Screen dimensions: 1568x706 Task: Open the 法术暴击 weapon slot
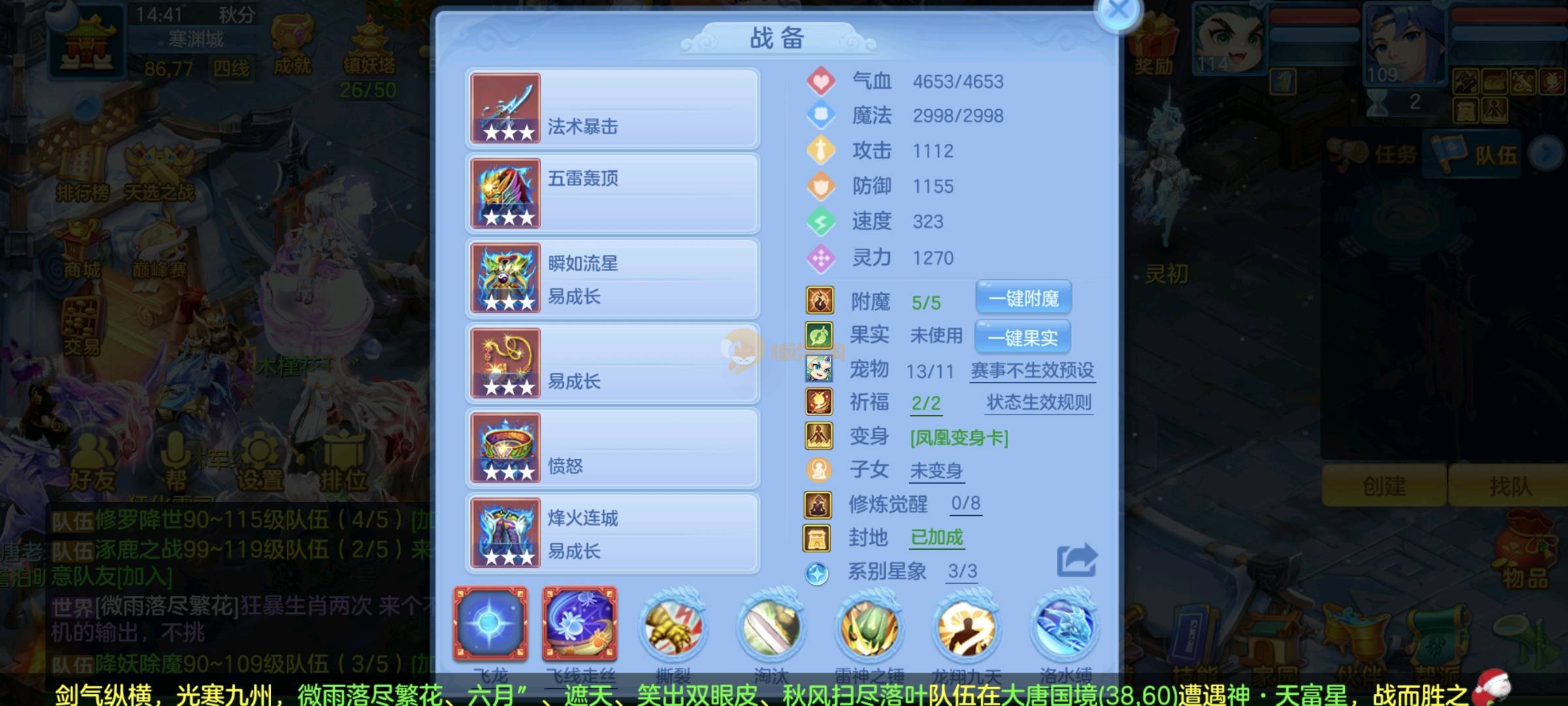(x=612, y=109)
